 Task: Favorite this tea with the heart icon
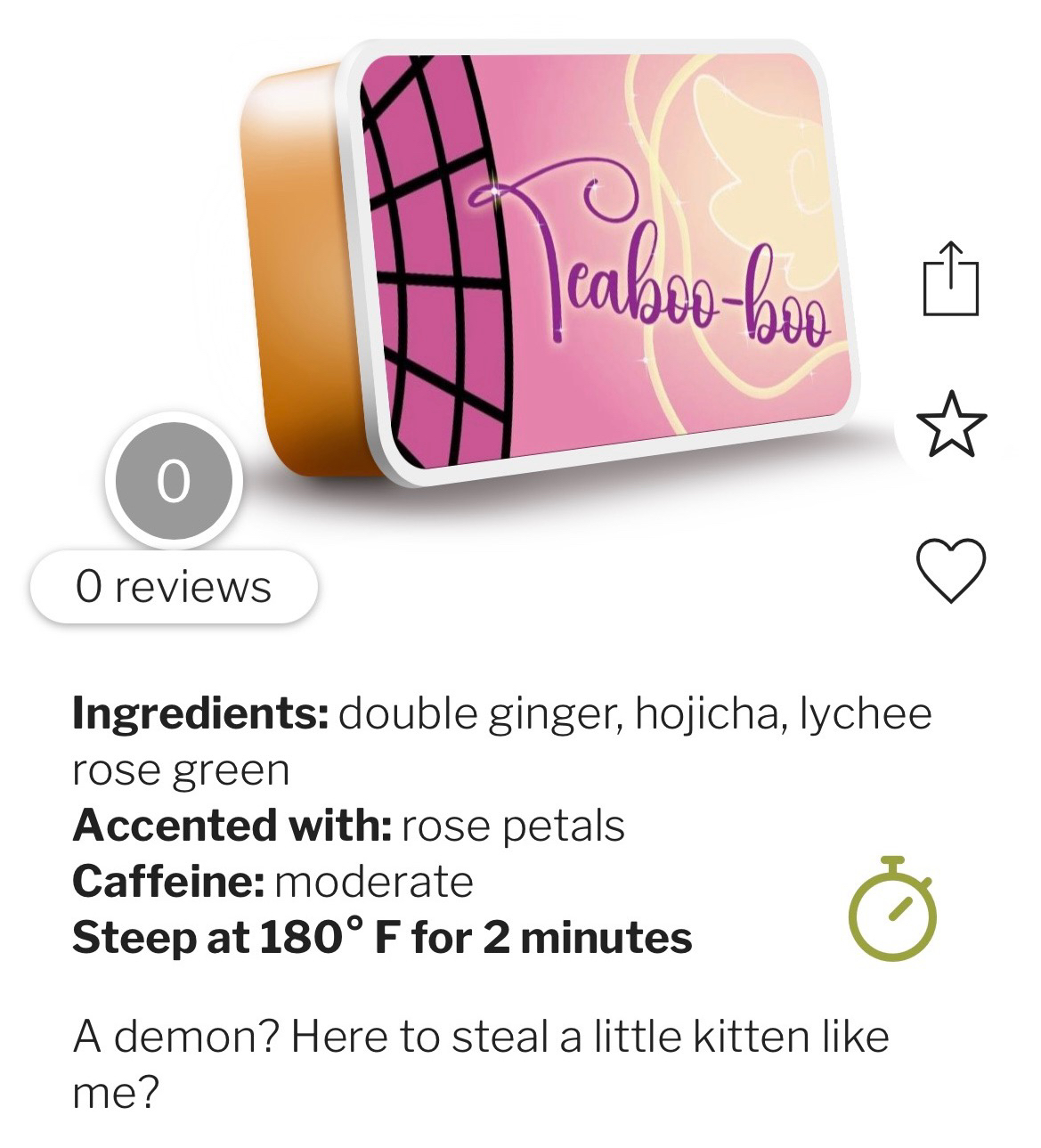[950, 570]
